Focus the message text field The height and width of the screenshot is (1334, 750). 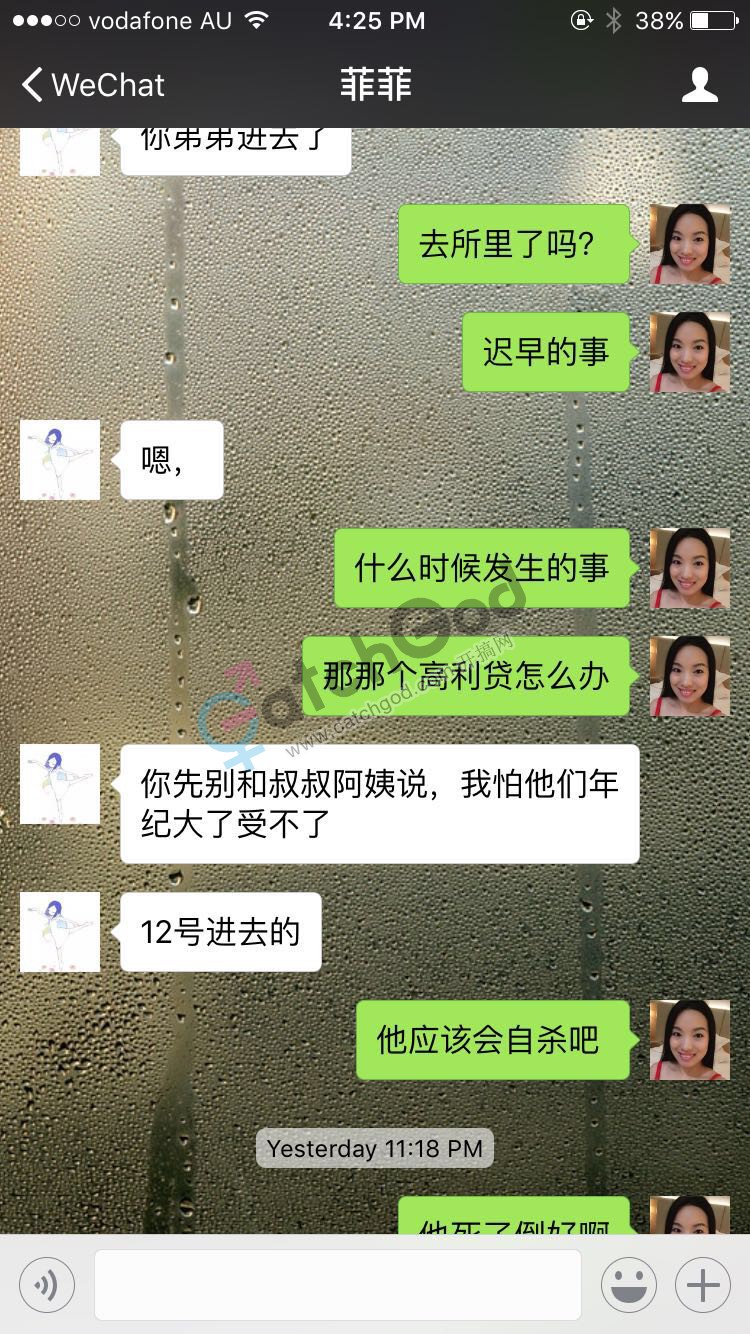tap(337, 1285)
